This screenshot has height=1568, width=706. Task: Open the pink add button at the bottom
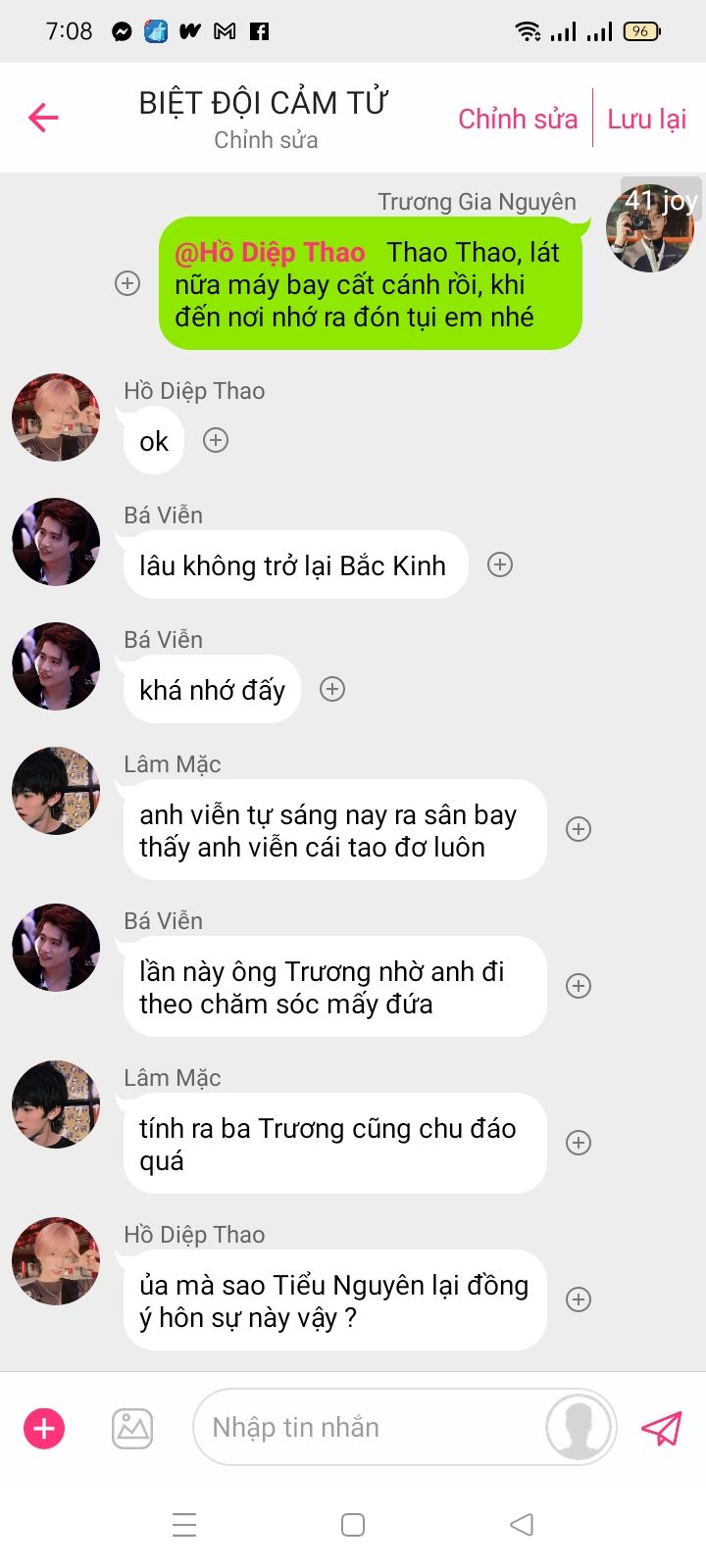(44, 1428)
